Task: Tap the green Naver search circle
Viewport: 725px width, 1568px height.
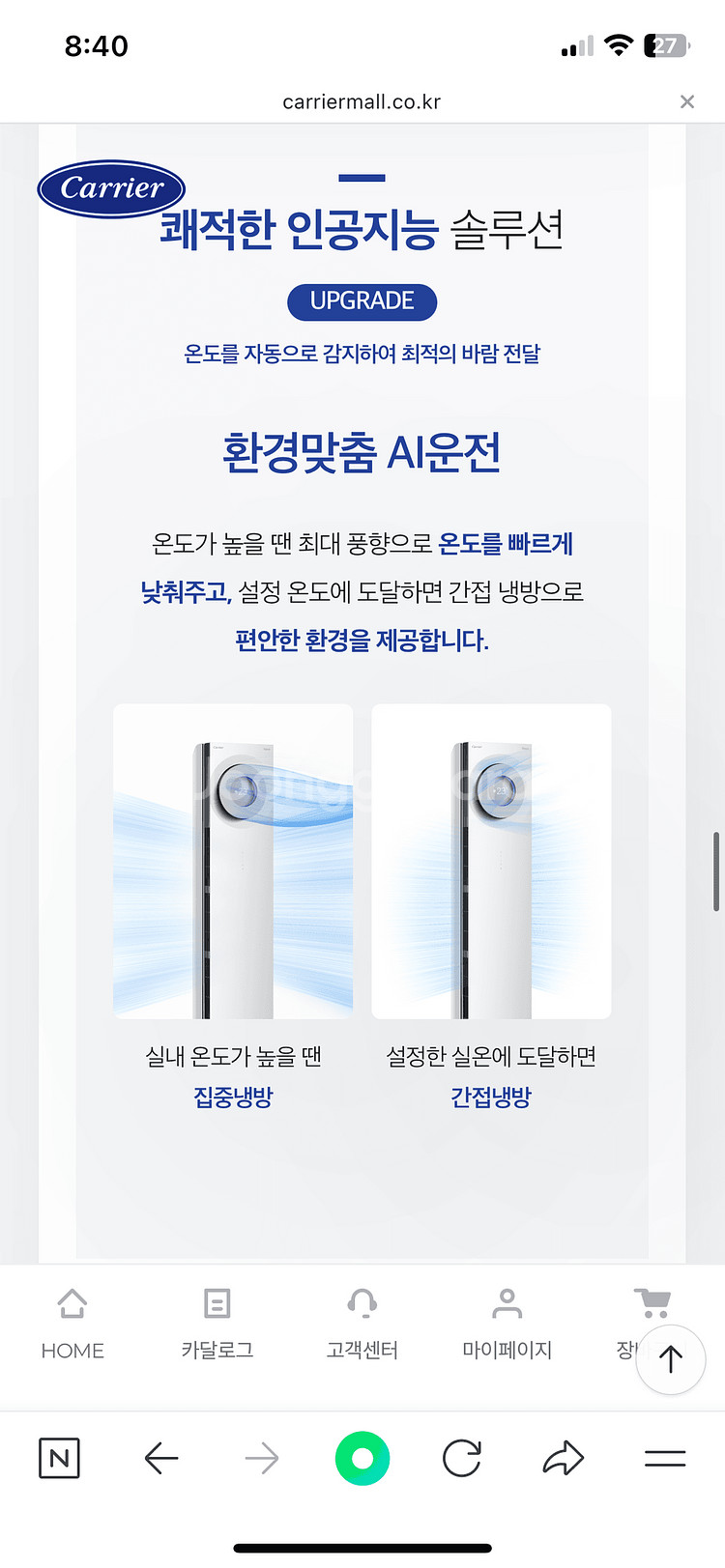Action: (x=362, y=1458)
